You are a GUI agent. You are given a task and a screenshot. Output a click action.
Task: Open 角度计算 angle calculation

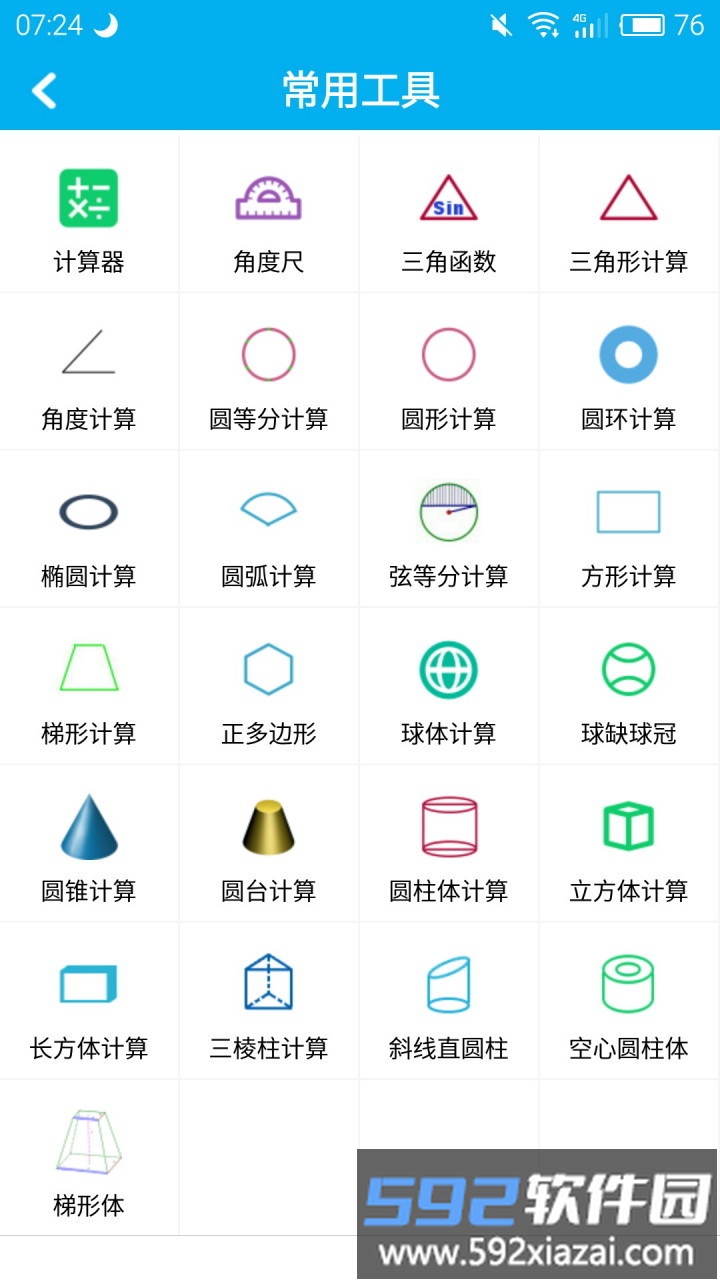pos(89,373)
